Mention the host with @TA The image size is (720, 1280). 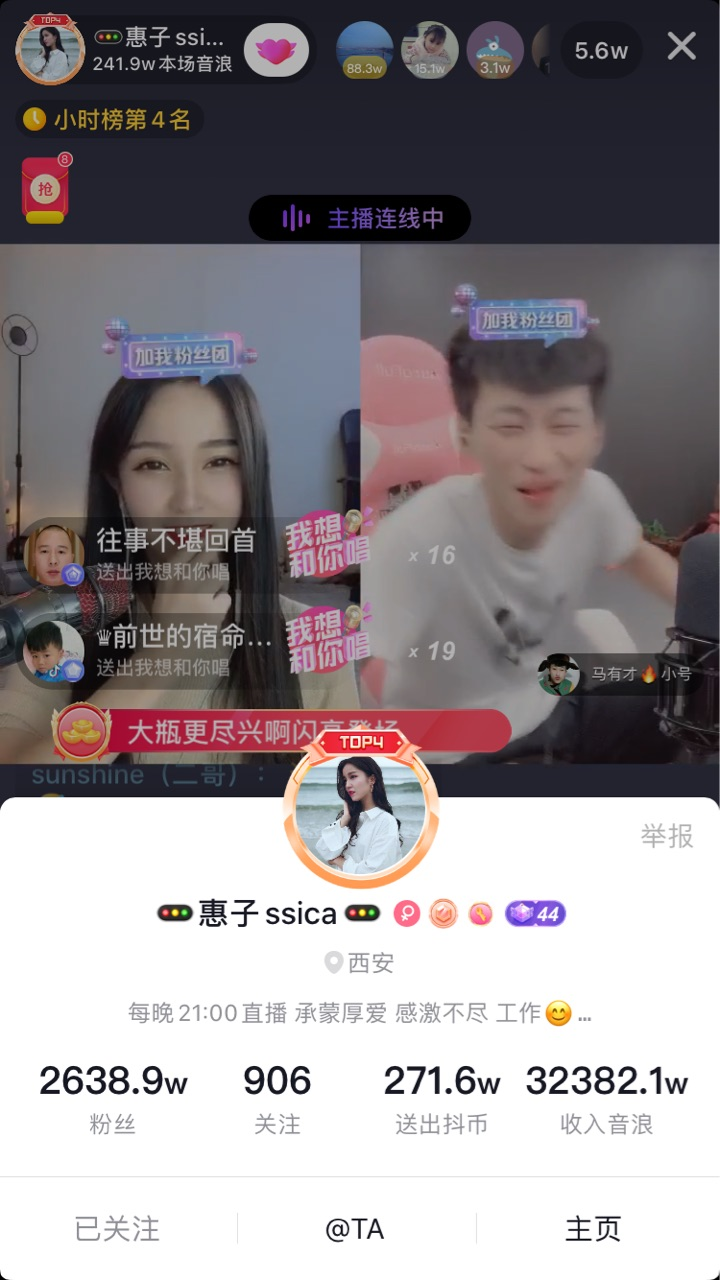point(355,1228)
